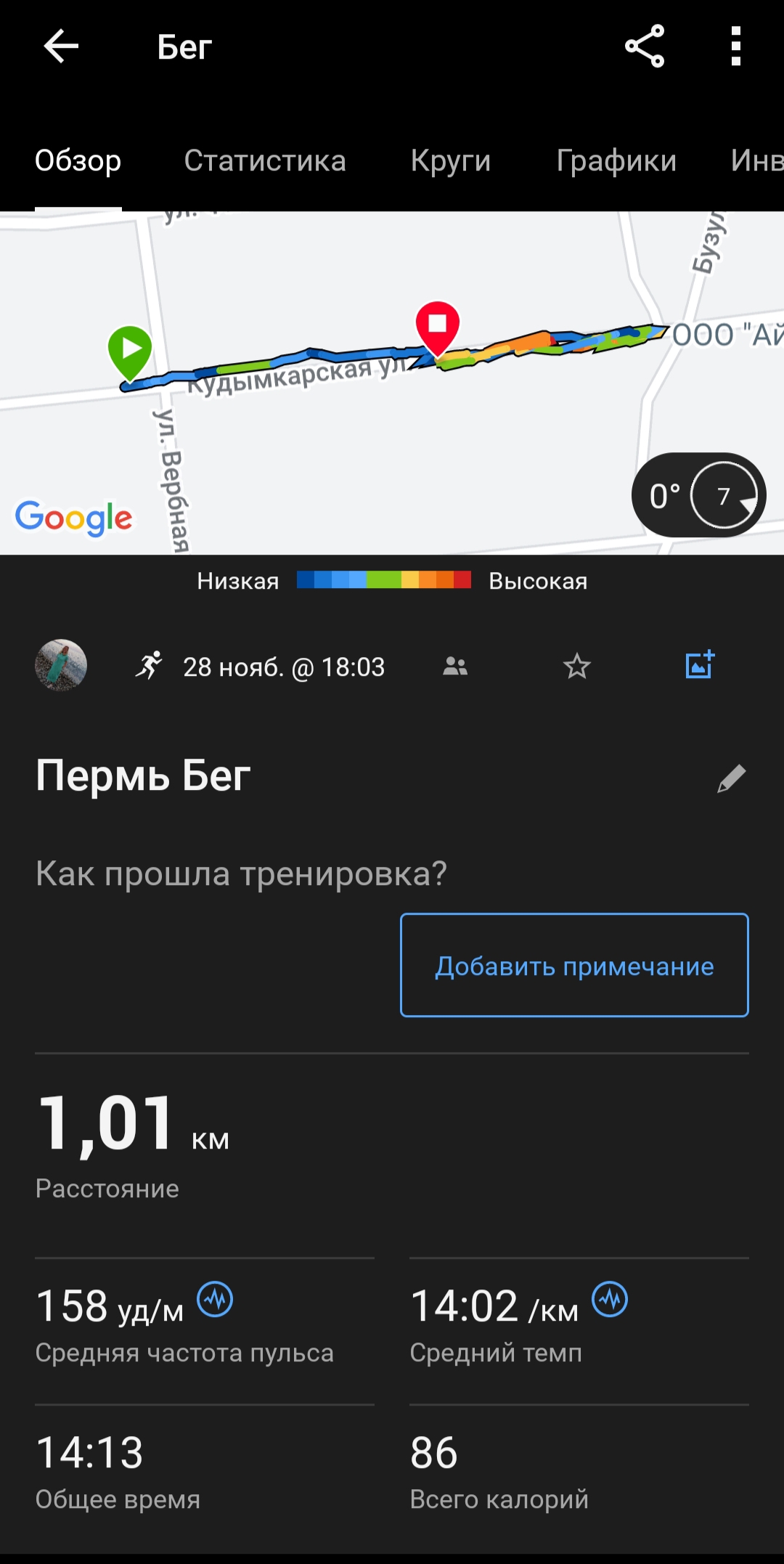Open the route map in full view
The width and height of the screenshot is (784, 1564).
363,436
